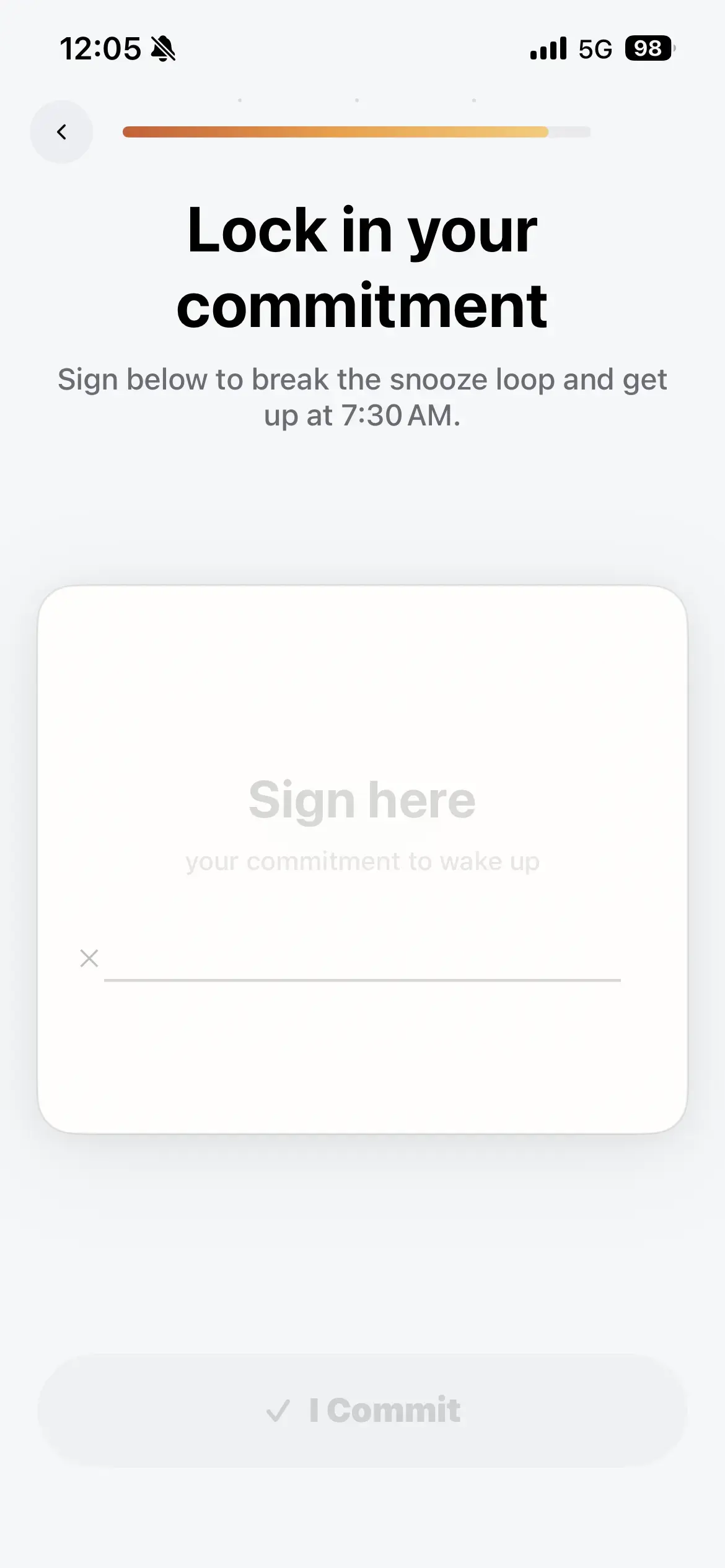
Task: Go back to the previous step
Action: point(61,132)
